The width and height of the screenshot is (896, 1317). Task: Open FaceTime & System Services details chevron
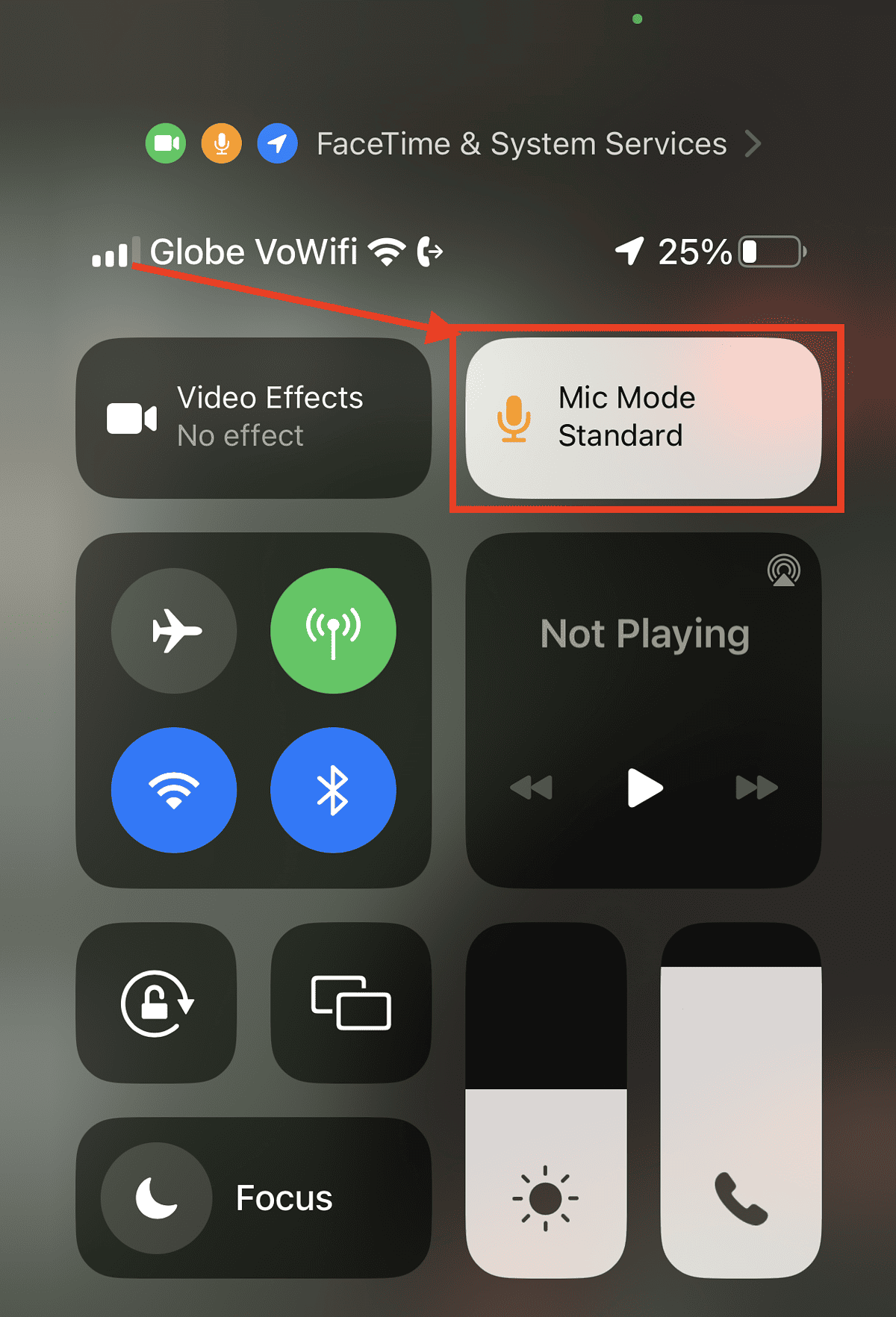754,143
